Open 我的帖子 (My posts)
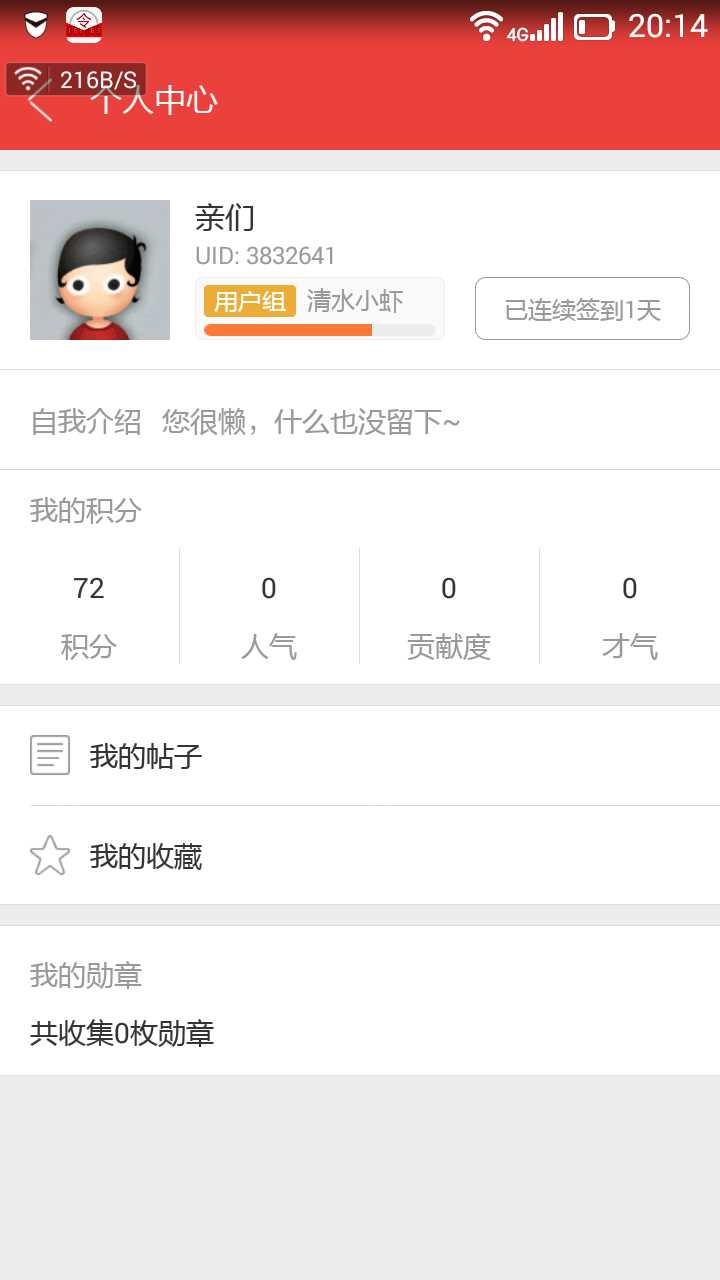This screenshot has height=1280, width=720. [x=360, y=756]
